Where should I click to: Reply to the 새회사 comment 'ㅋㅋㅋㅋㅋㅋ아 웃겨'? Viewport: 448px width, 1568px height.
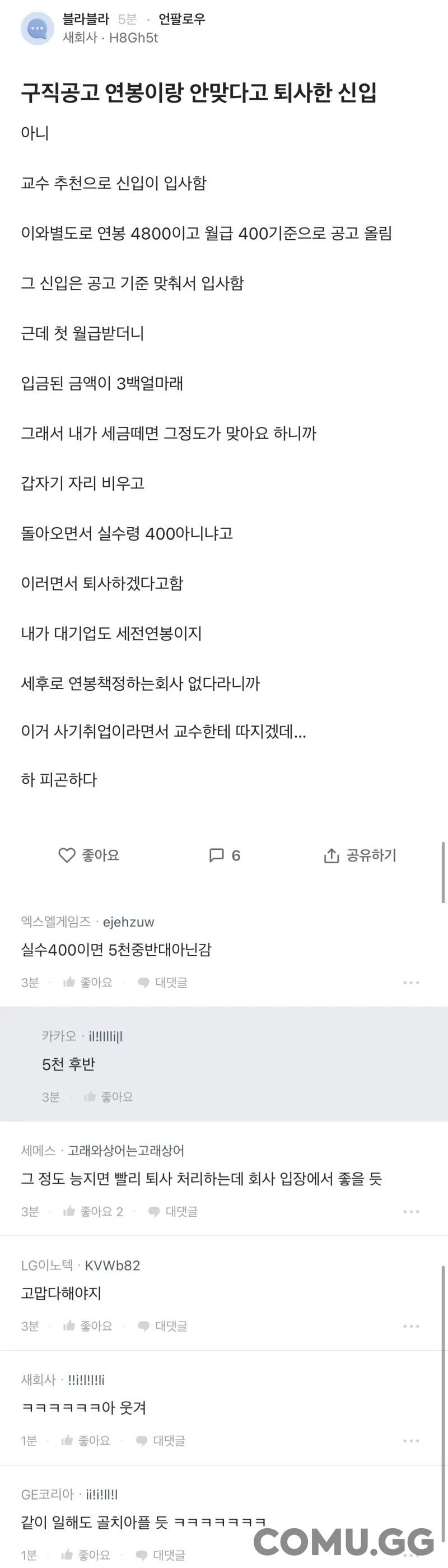tap(160, 1440)
